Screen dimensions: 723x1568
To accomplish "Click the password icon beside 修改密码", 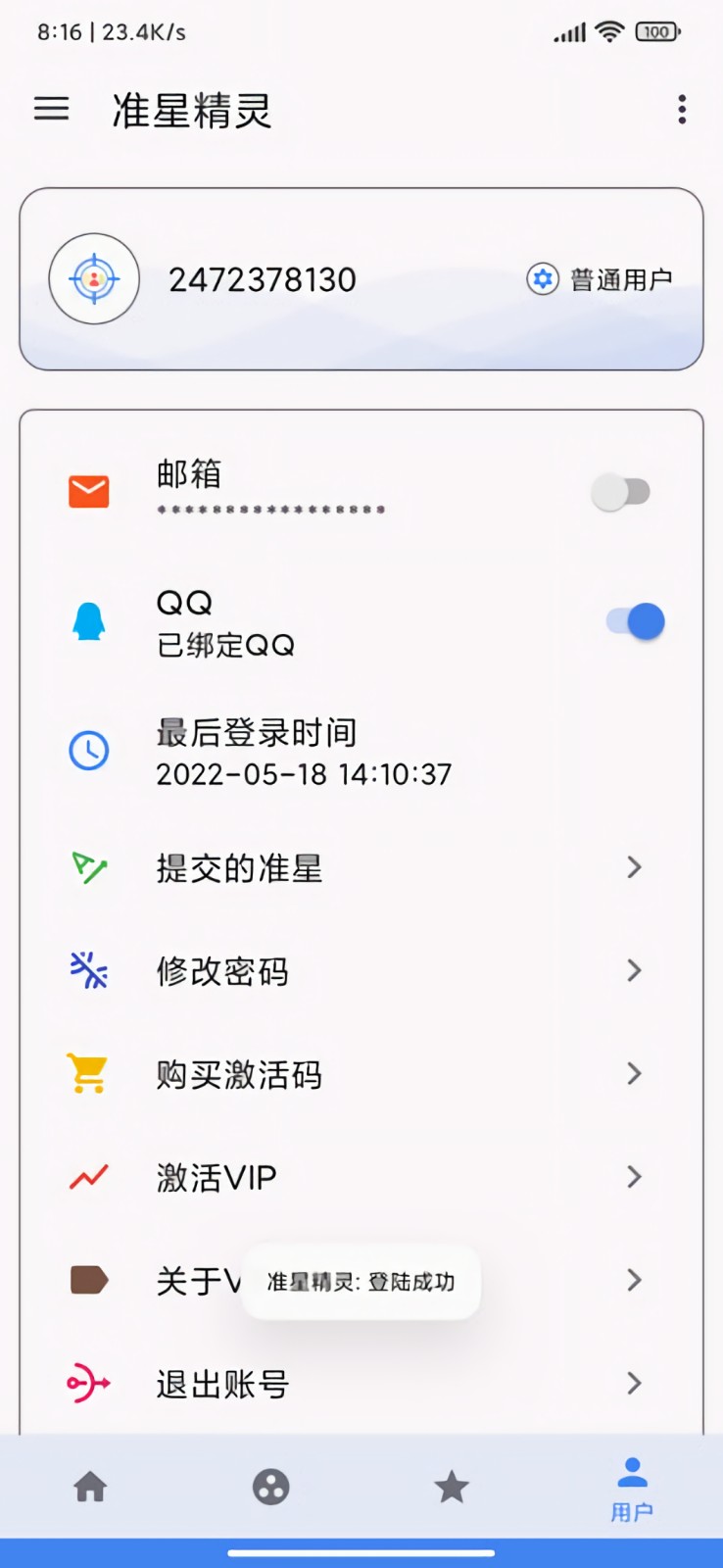I will click(87, 970).
